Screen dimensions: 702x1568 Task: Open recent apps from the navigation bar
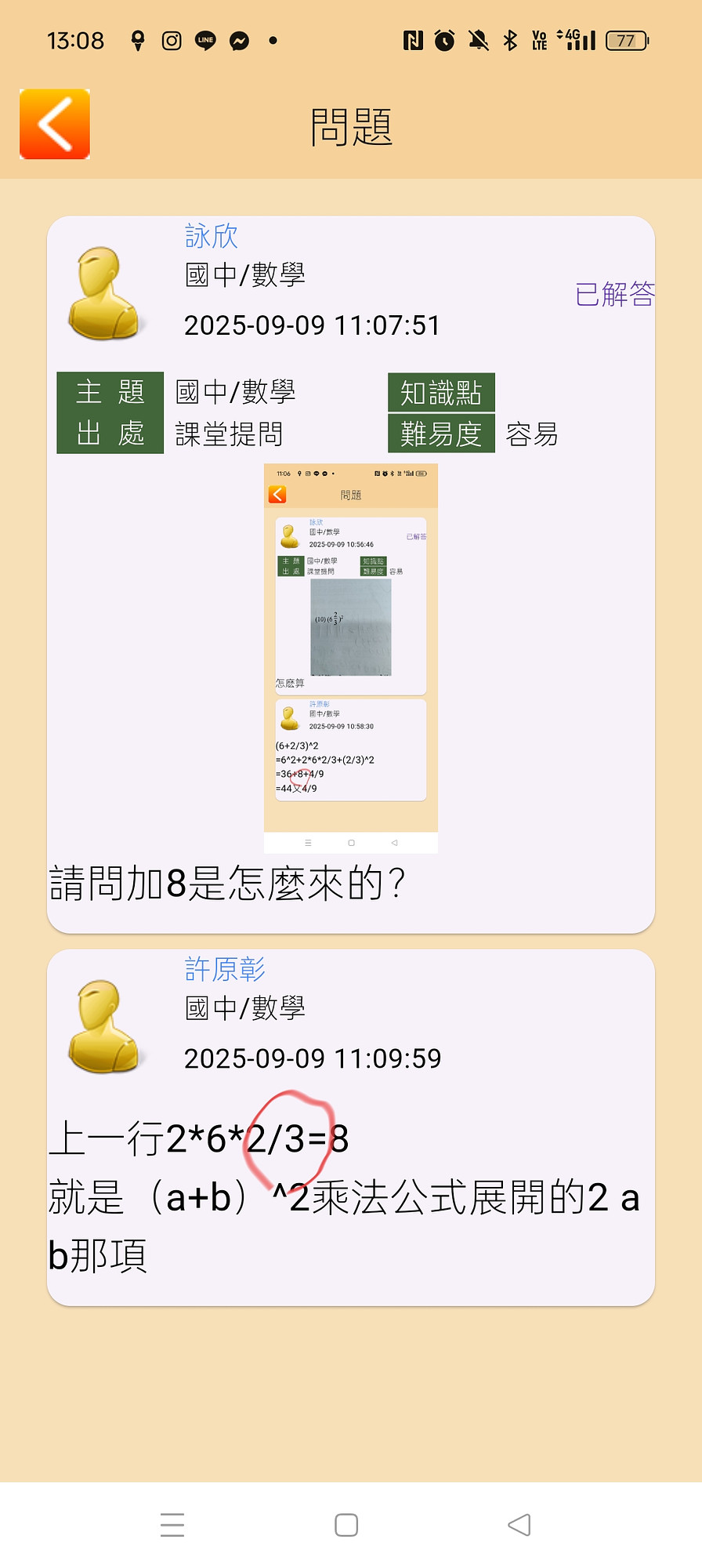pos(172,1525)
